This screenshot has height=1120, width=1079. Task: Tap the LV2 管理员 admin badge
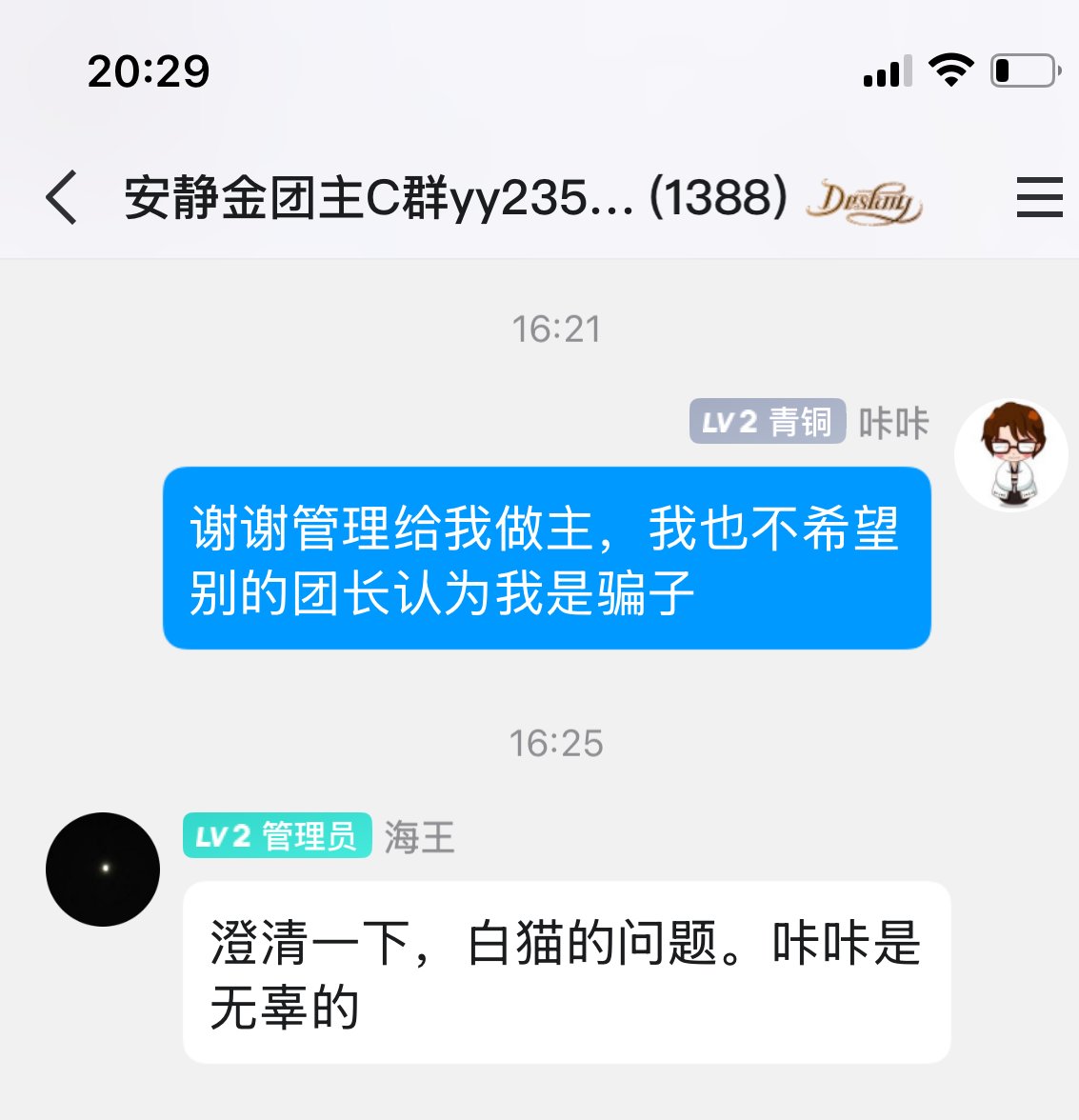pos(276,838)
